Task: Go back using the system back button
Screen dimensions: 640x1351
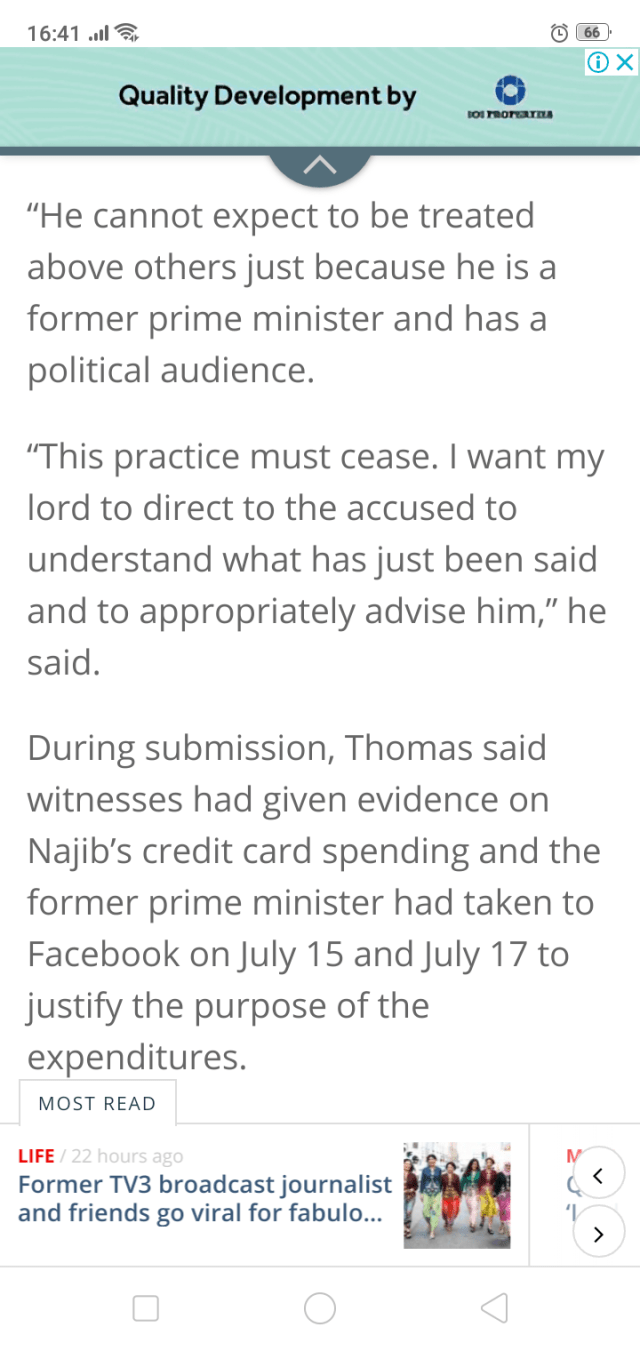Action: tap(493, 1308)
